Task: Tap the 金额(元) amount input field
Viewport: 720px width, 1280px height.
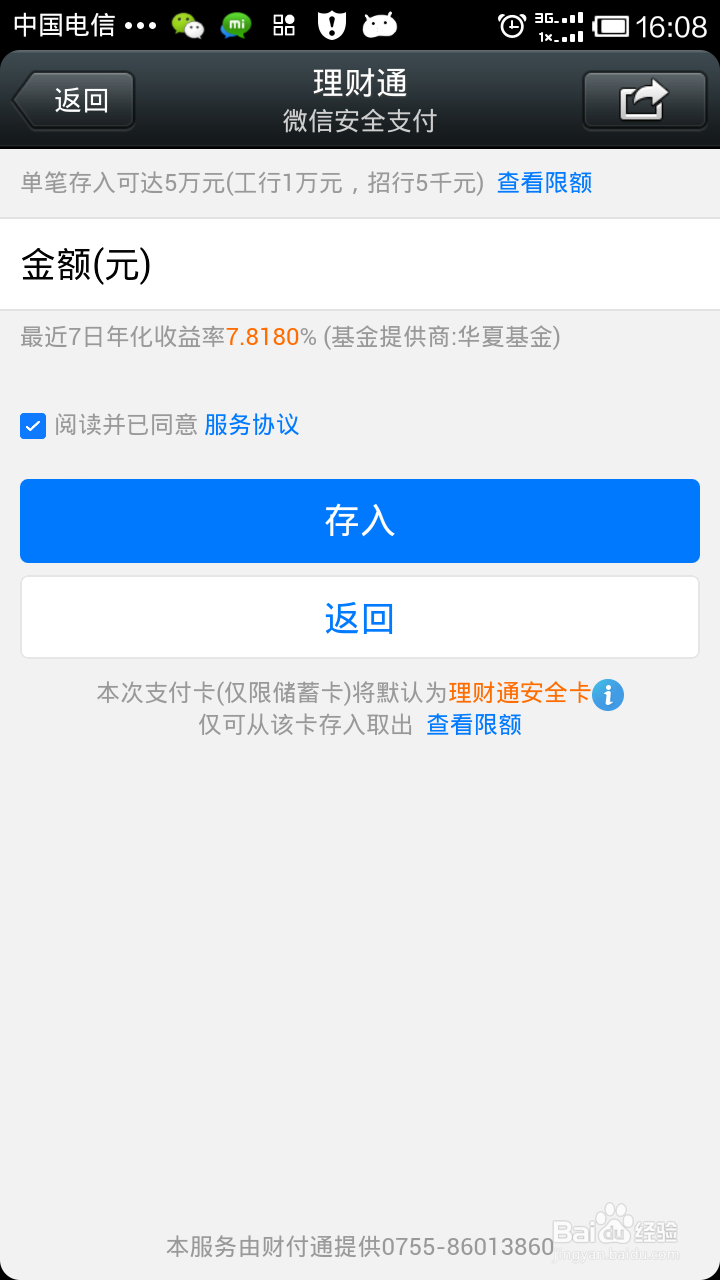Action: 360,264
